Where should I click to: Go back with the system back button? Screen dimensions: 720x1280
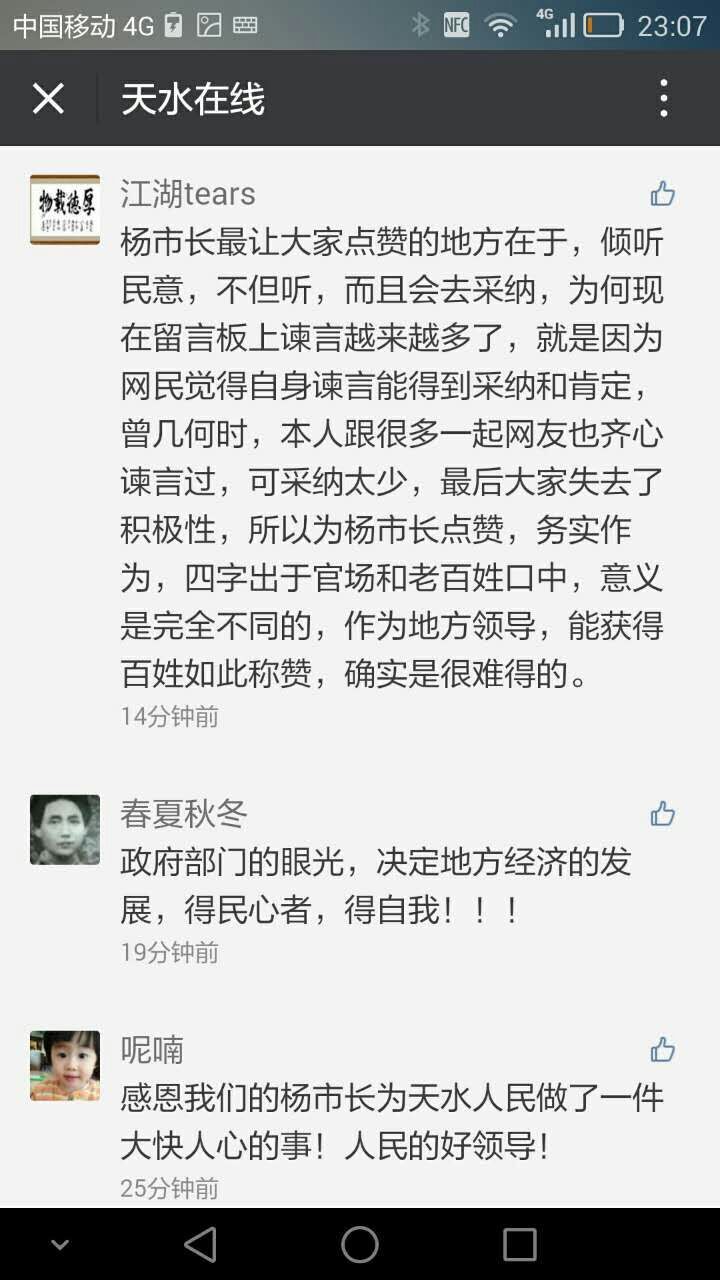[200, 1244]
